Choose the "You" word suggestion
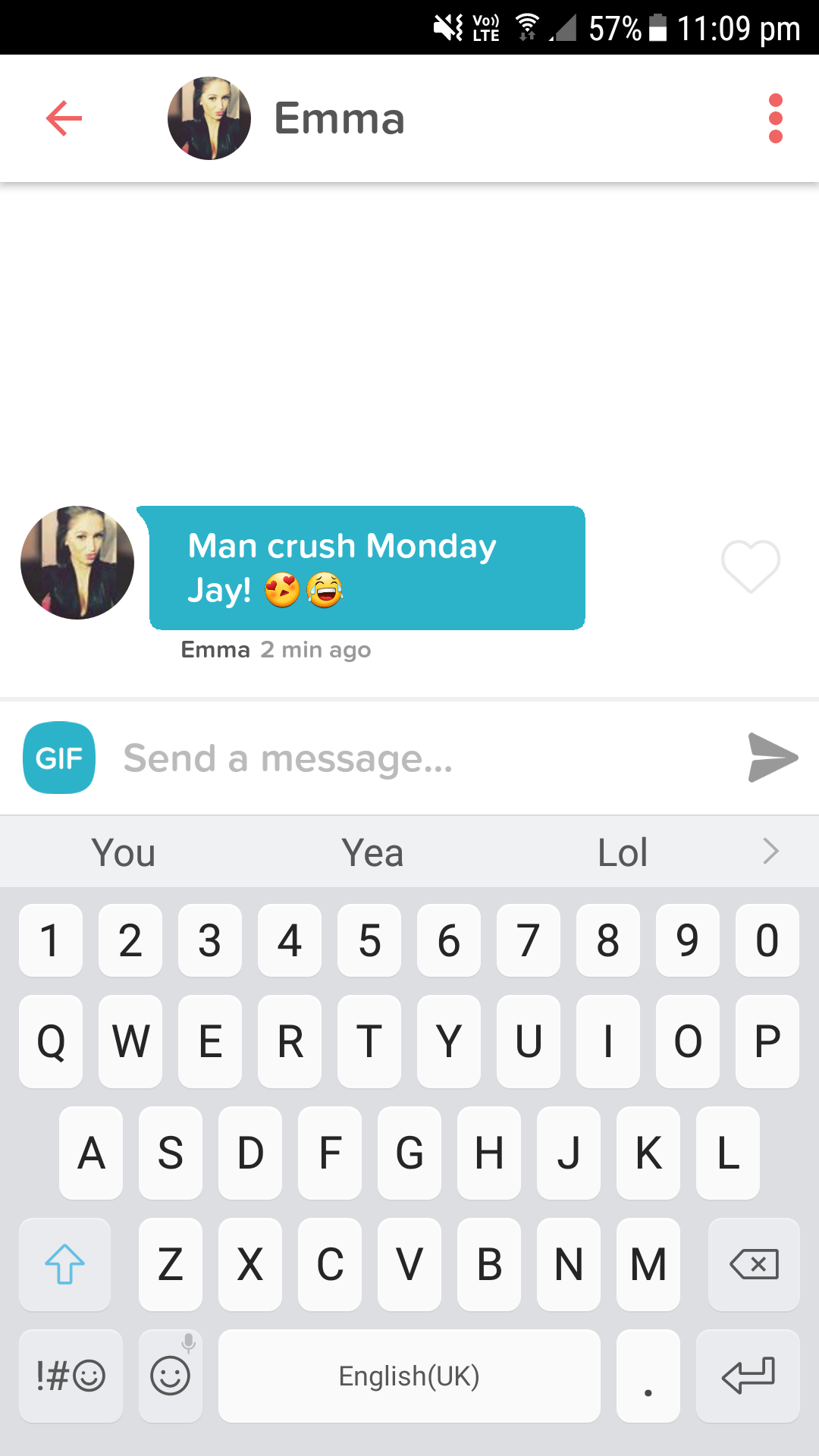Screen dimensions: 819x1456 pos(124,852)
